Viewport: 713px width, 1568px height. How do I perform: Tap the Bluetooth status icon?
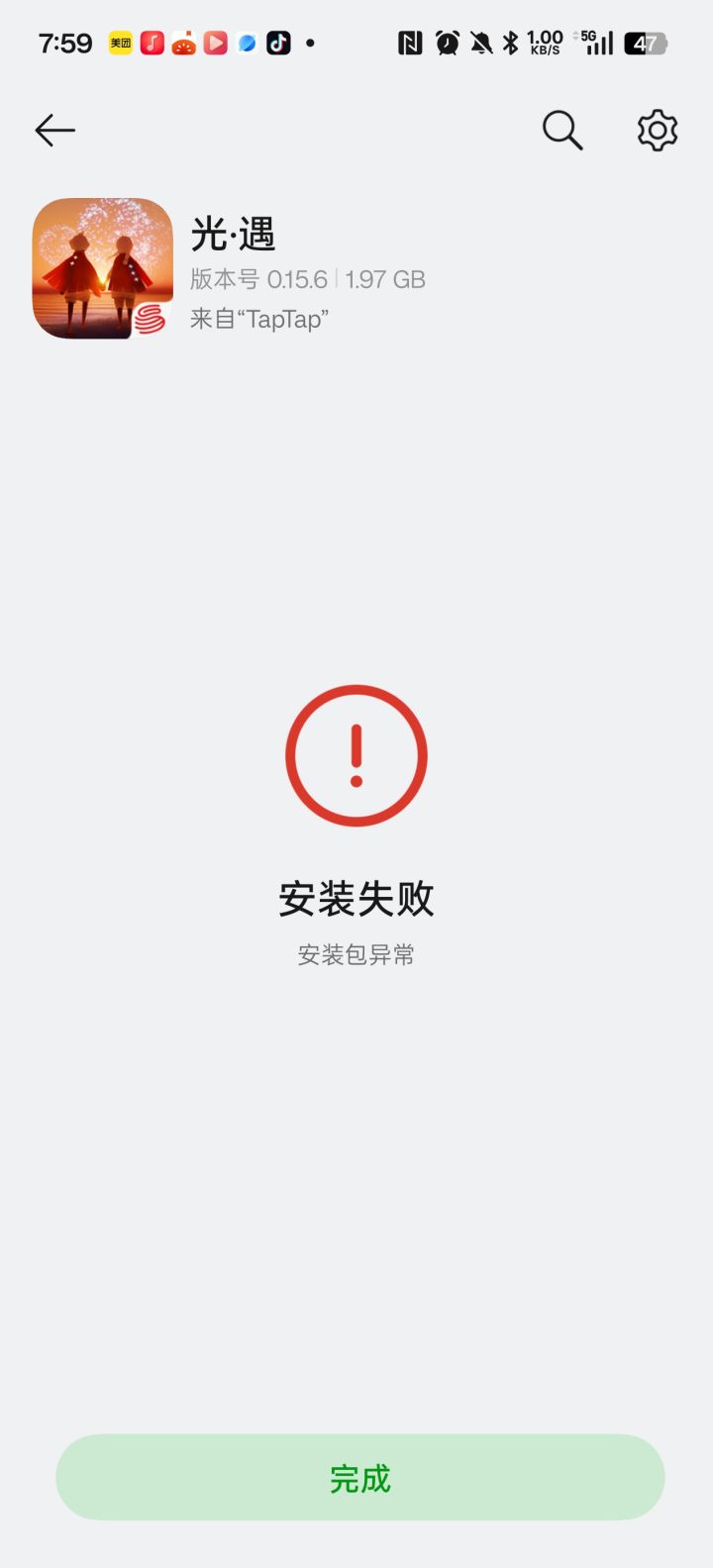tap(512, 42)
